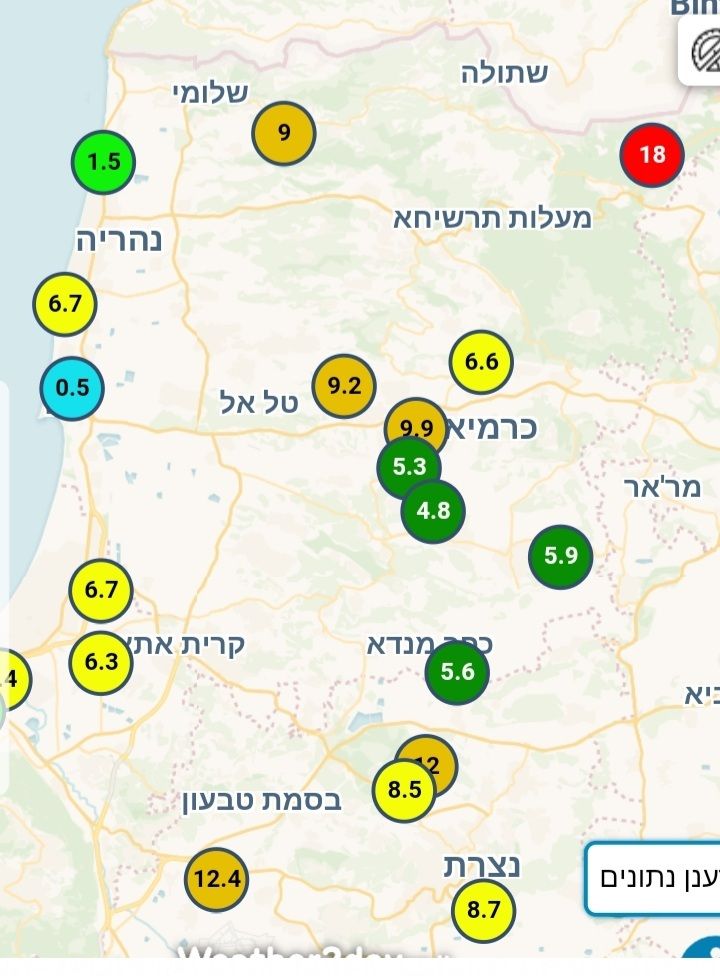Open the yellow 8.5 station marker
Image resolution: width=720 pixels, height=976 pixels.
click(404, 791)
